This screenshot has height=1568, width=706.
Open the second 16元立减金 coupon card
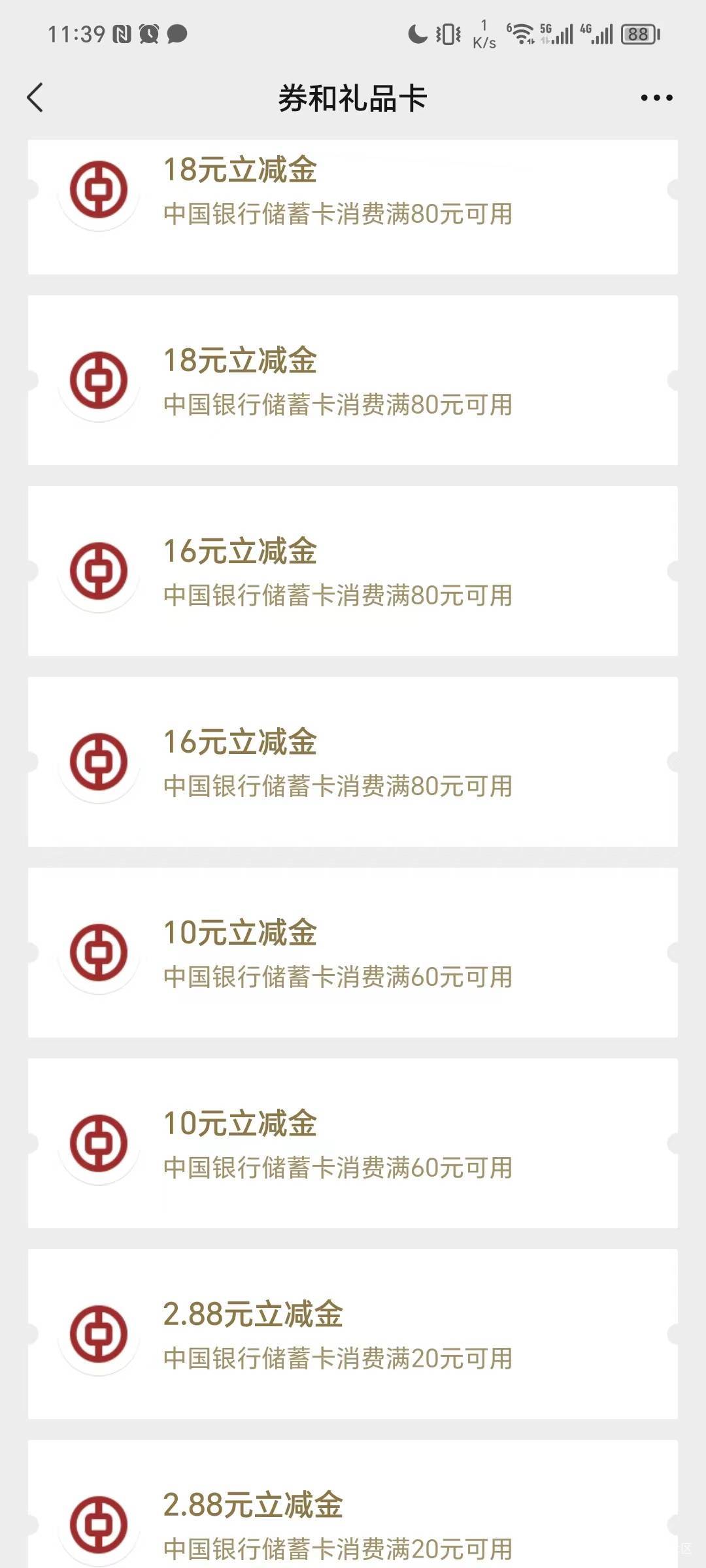tap(353, 762)
